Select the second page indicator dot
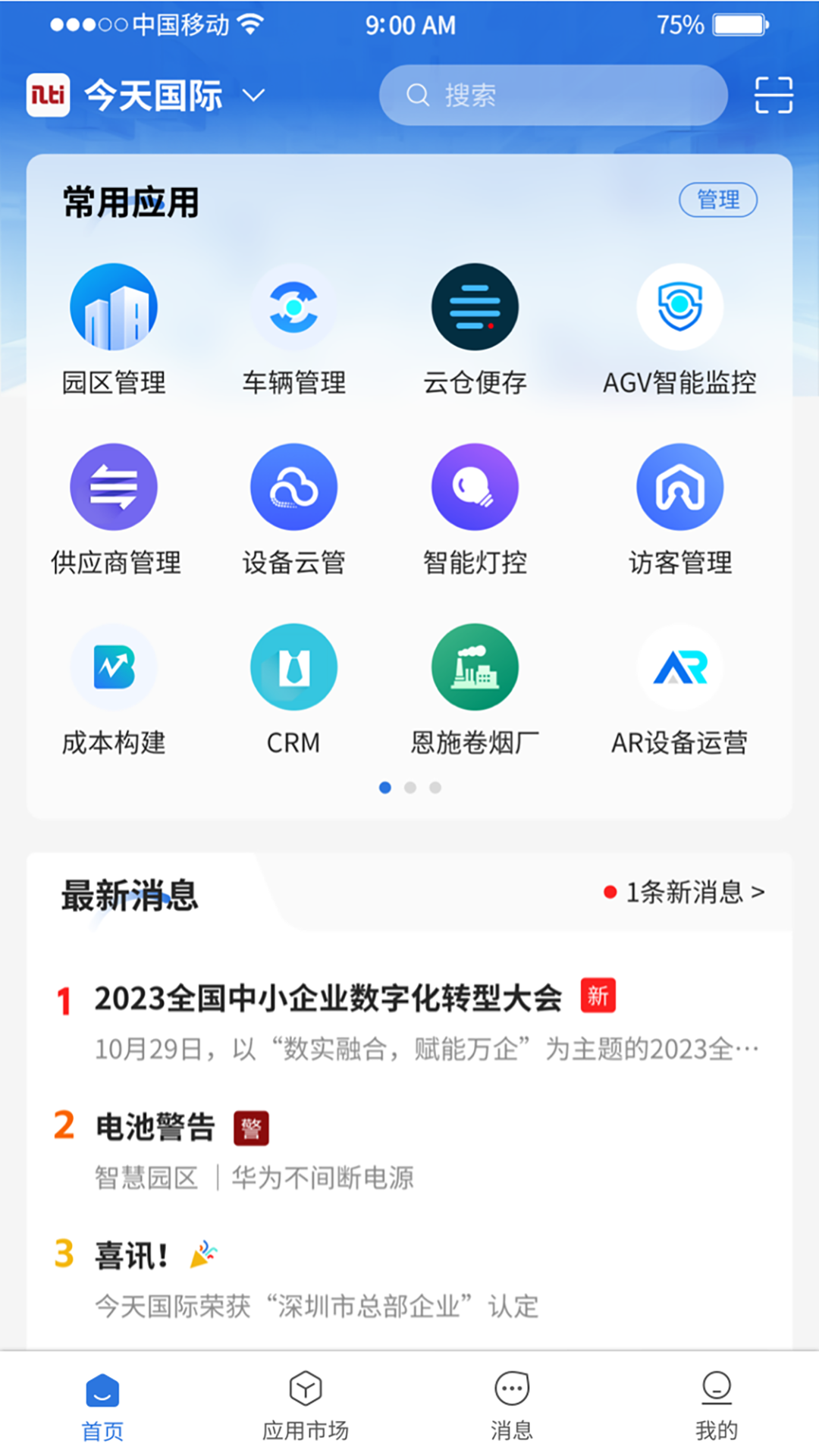This screenshot has width=819, height=1456. (410, 788)
